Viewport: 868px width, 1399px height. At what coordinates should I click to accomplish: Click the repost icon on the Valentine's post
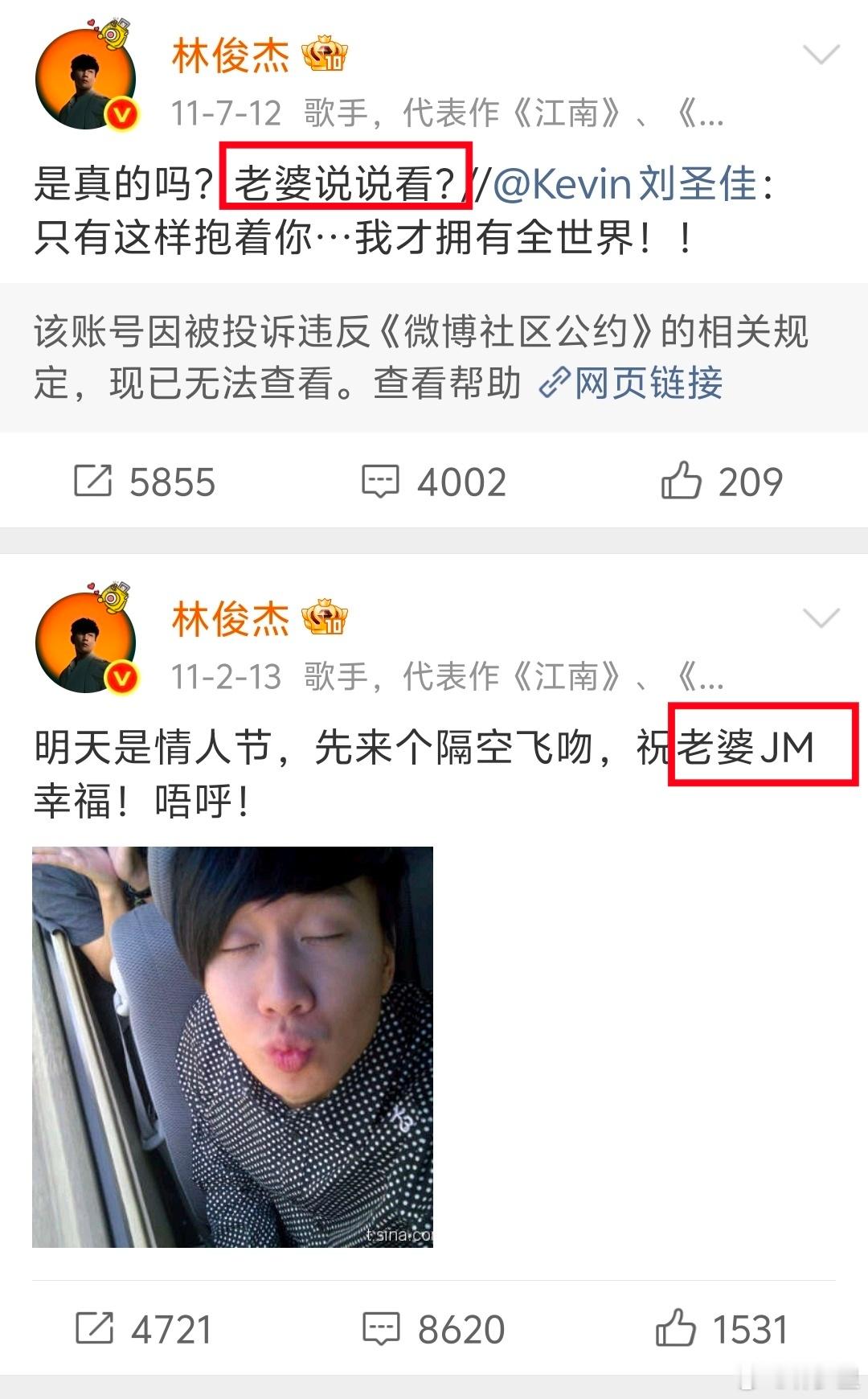coord(96,1327)
